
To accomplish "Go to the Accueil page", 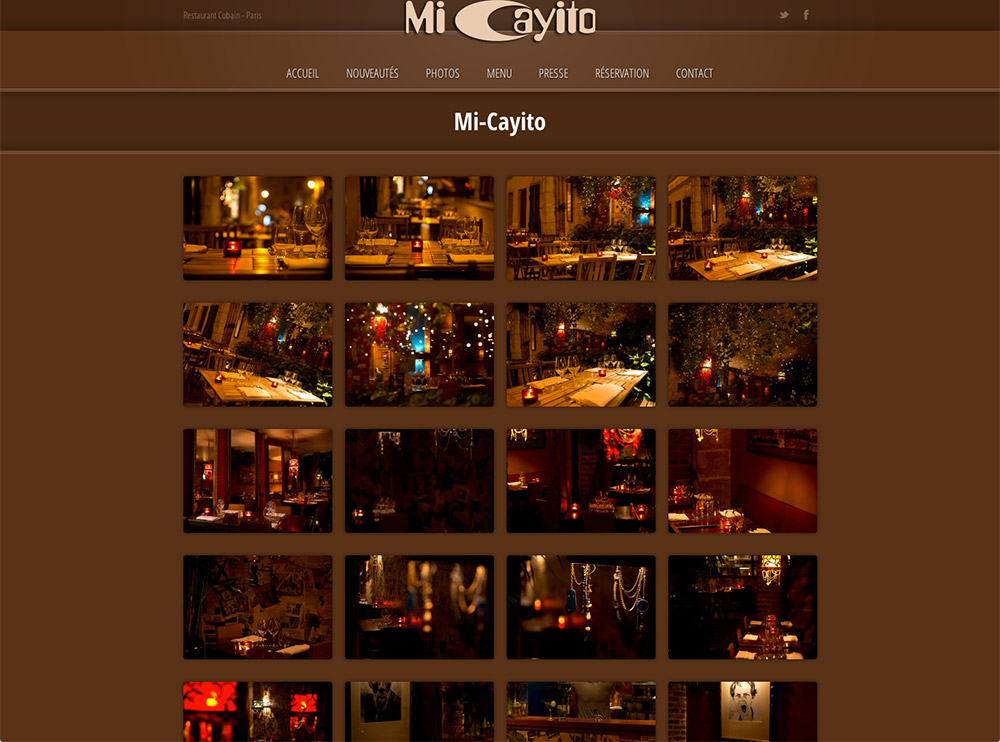I will (303, 73).
